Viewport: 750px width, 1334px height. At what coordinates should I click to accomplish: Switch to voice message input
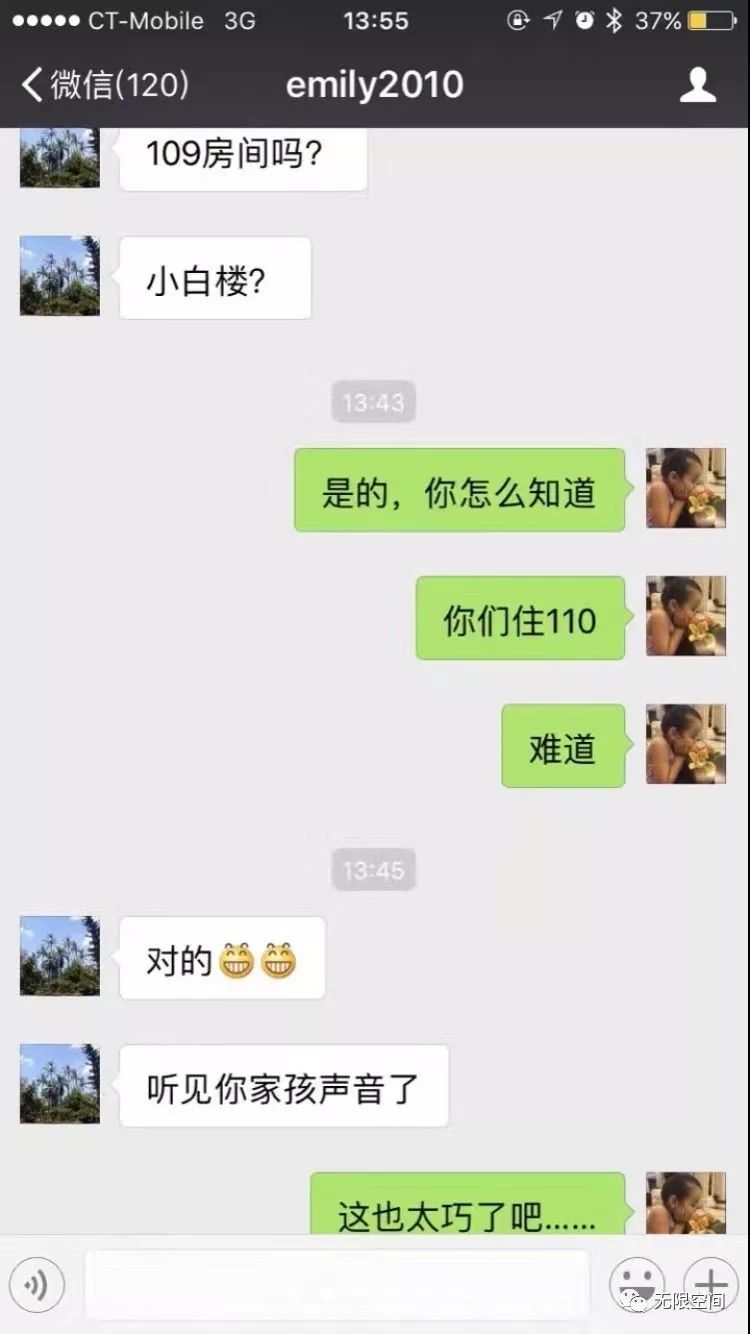coord(37,1284)
